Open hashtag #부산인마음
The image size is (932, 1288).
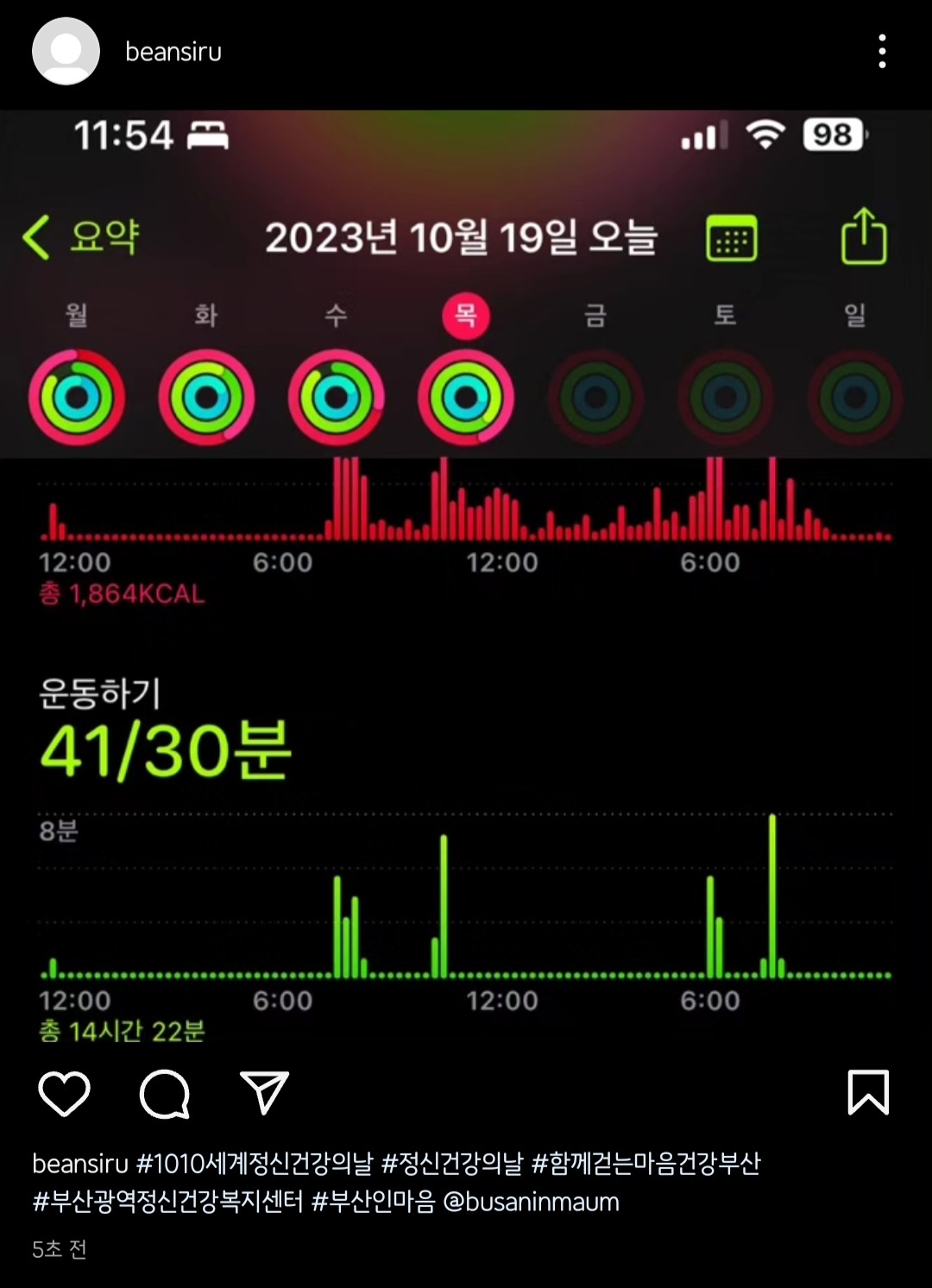pyautogui.click(x=373, y=1202)
